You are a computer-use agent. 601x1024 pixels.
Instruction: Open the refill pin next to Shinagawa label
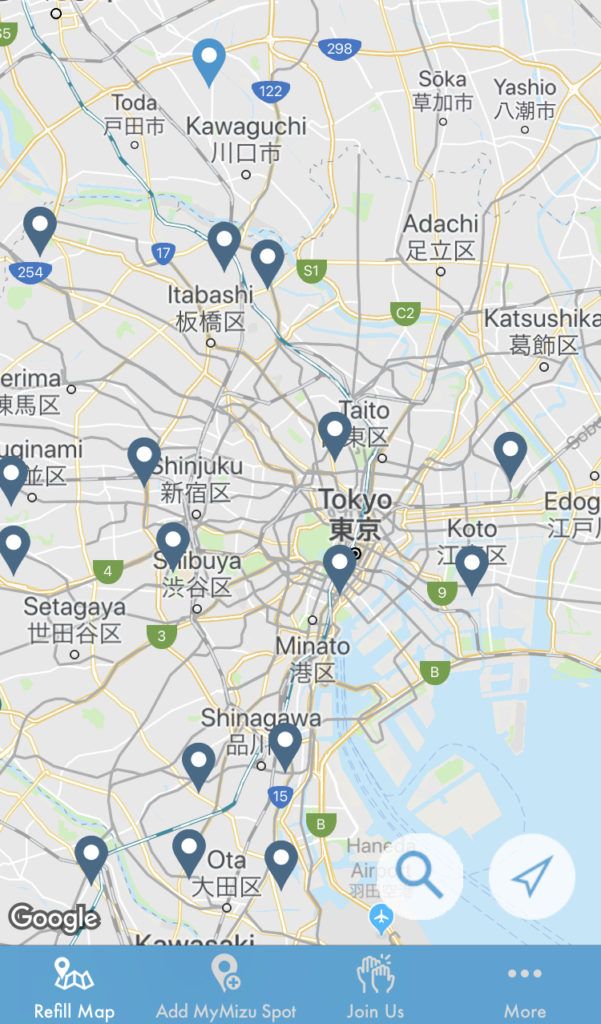click(x=285, y=747)
